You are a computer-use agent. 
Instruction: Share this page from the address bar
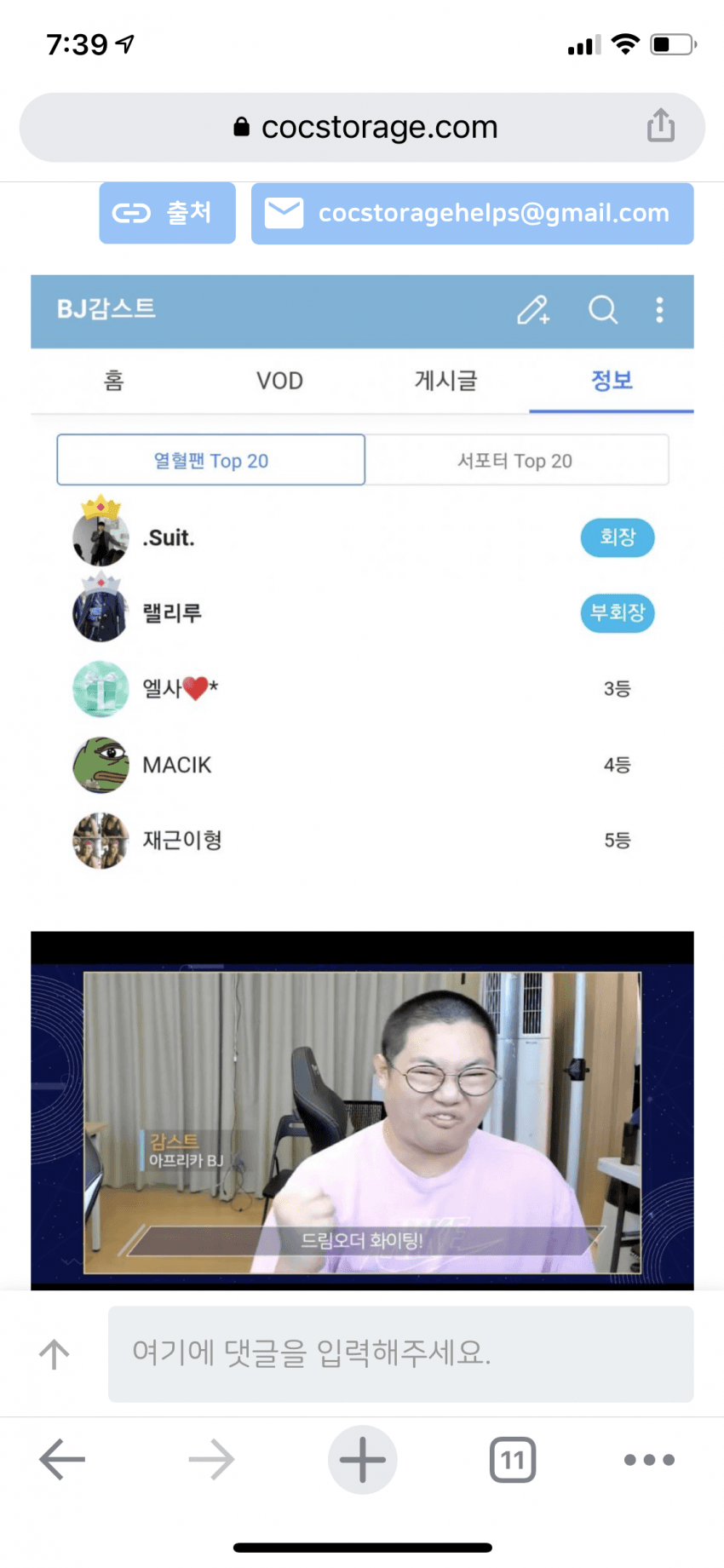(x=660, y=126)
